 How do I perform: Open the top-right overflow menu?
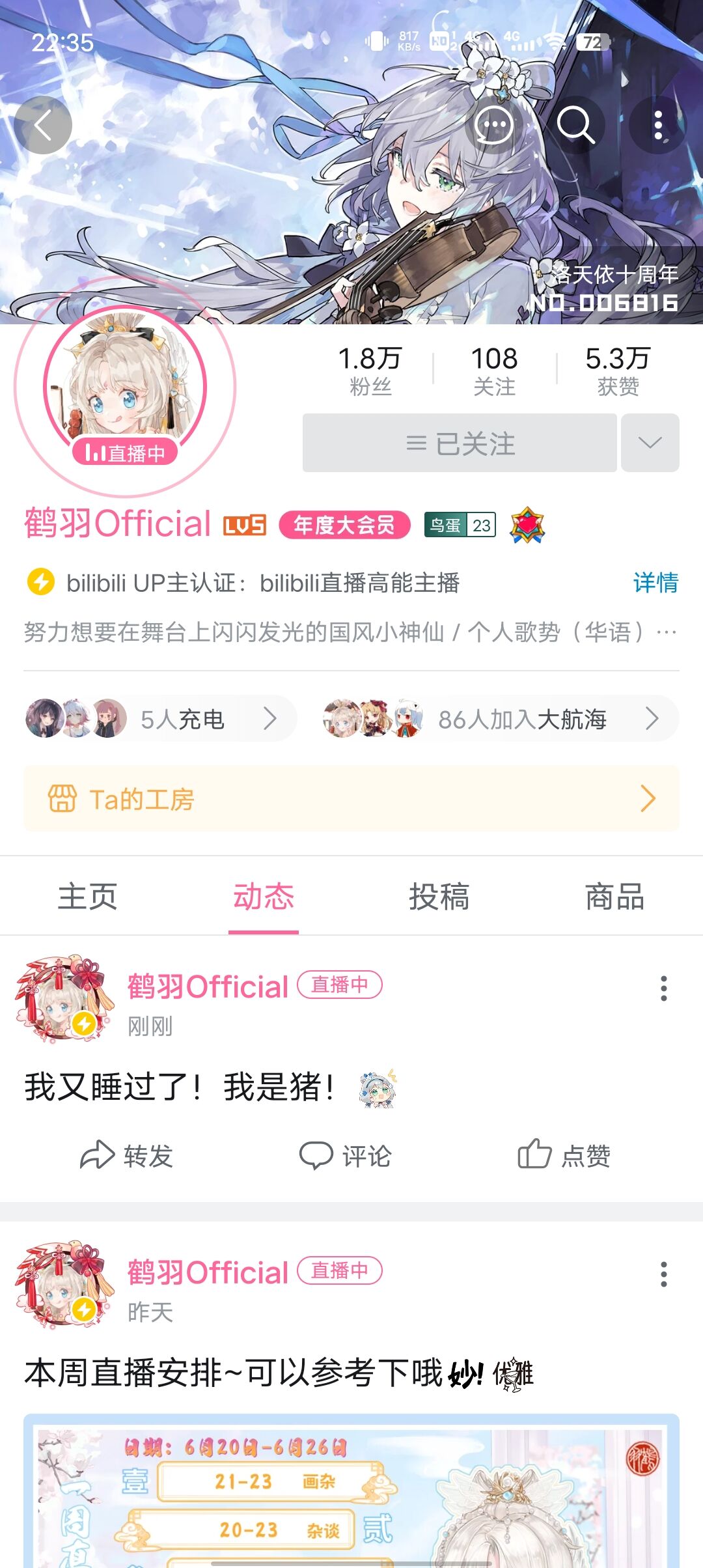[658, 125]
